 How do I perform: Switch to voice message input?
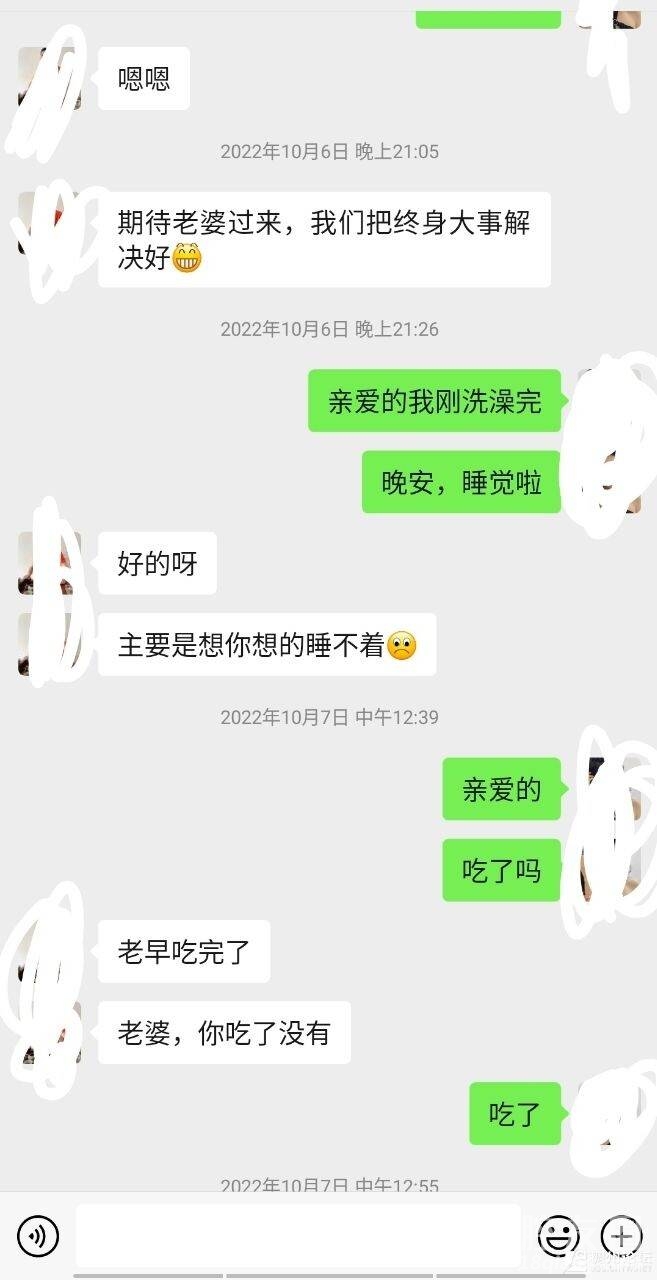[38, 1236]
